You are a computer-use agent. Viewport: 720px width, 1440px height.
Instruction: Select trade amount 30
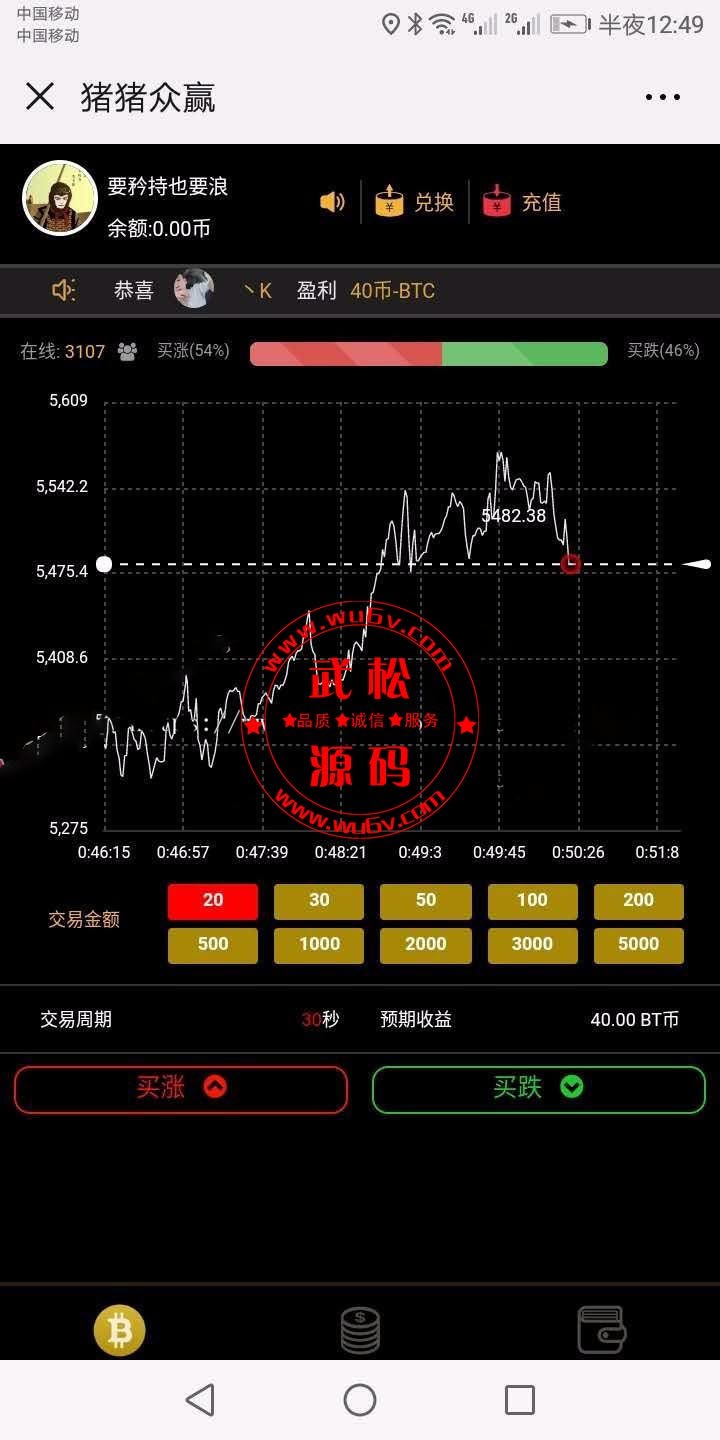coord(319,901)
